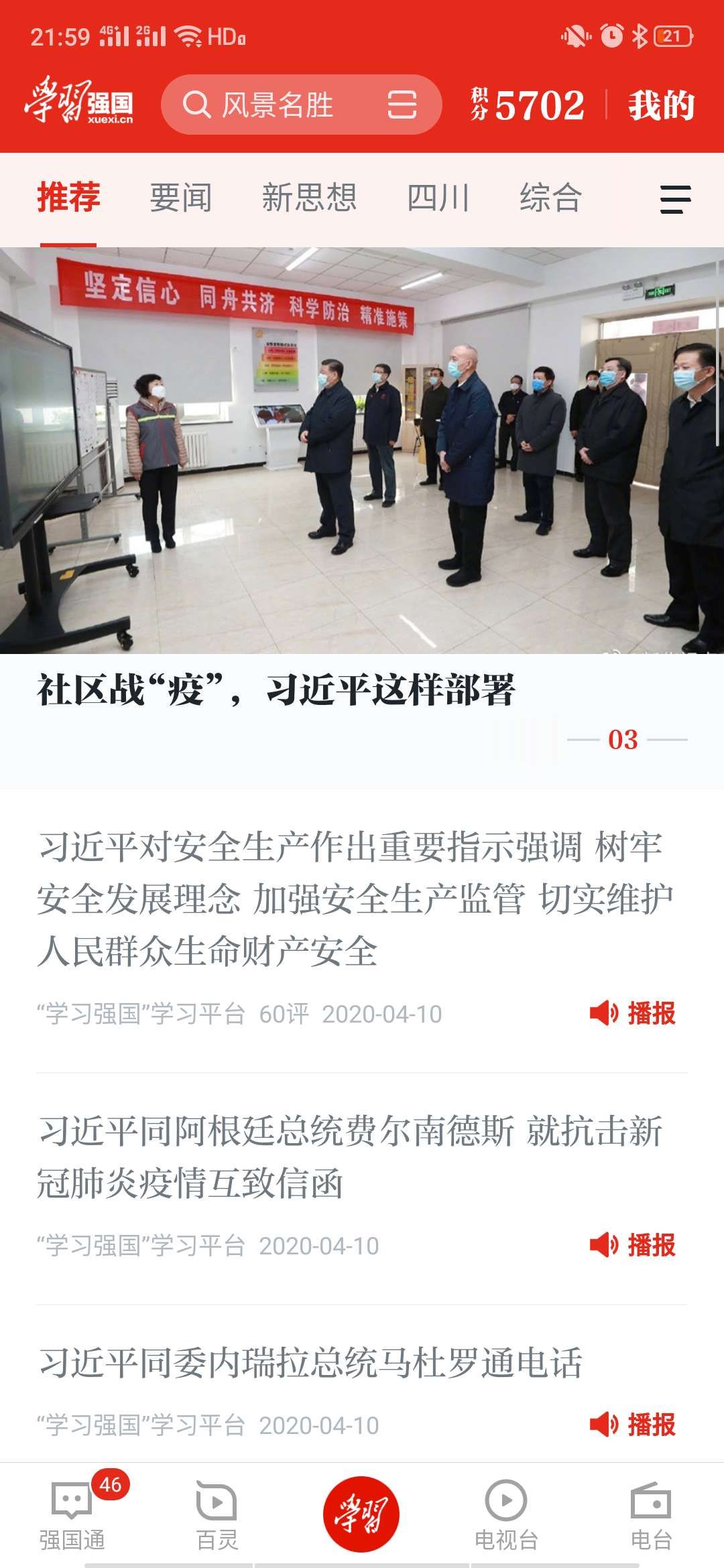Open the 社区战“疫” headline banner
724x1568 pixels.
pos(362,469)
